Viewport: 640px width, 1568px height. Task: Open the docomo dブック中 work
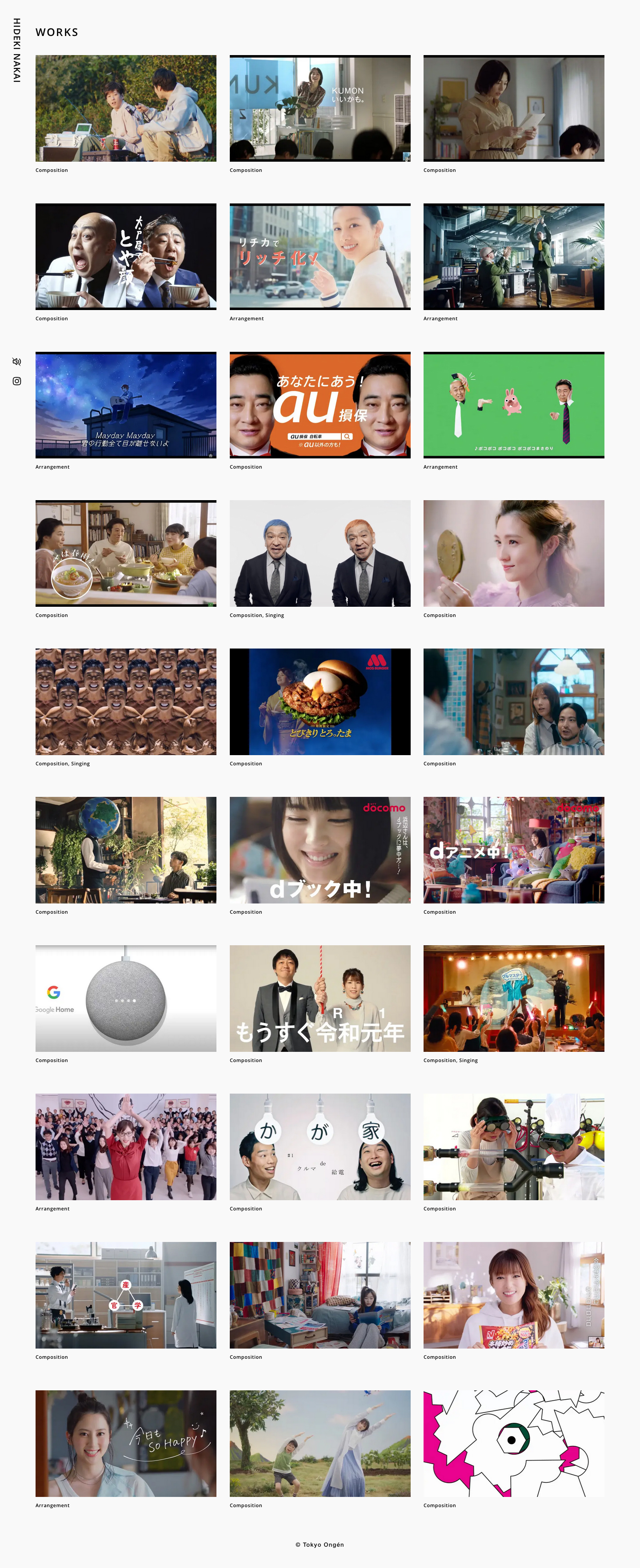tap(320, 850)
